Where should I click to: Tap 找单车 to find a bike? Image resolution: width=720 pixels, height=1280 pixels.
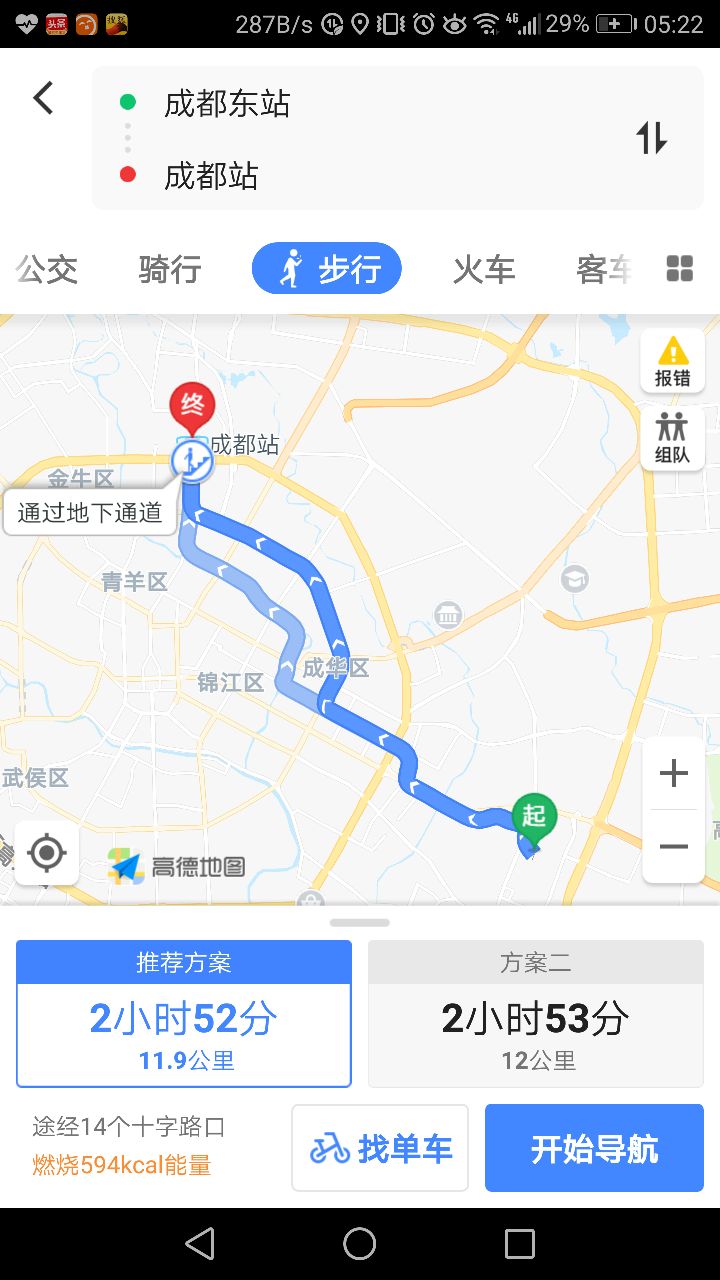[380, 1148]
